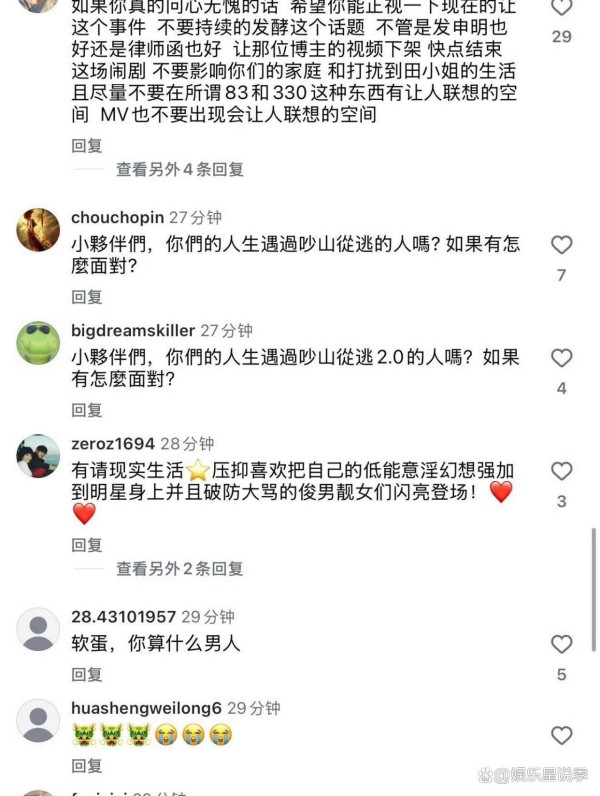Reply to huashengweilong6's comment
The height and width of the screenshot is (796, 600).
point(87,766)
